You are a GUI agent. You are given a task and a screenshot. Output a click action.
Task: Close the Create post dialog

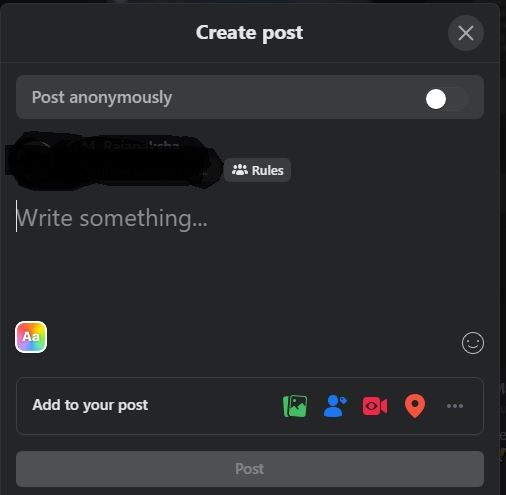click(466, 33)
